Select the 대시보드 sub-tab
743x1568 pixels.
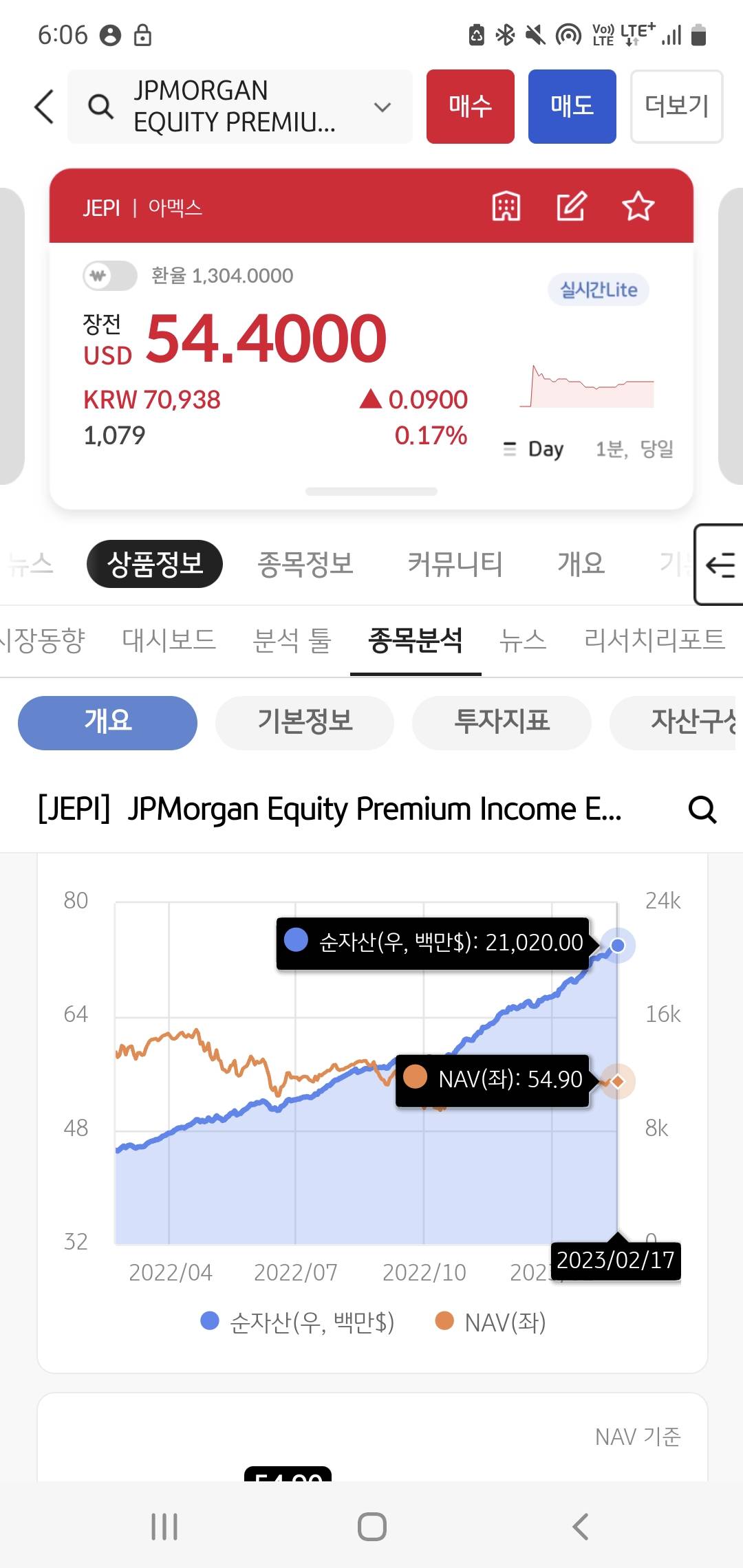tap(169, 640)
